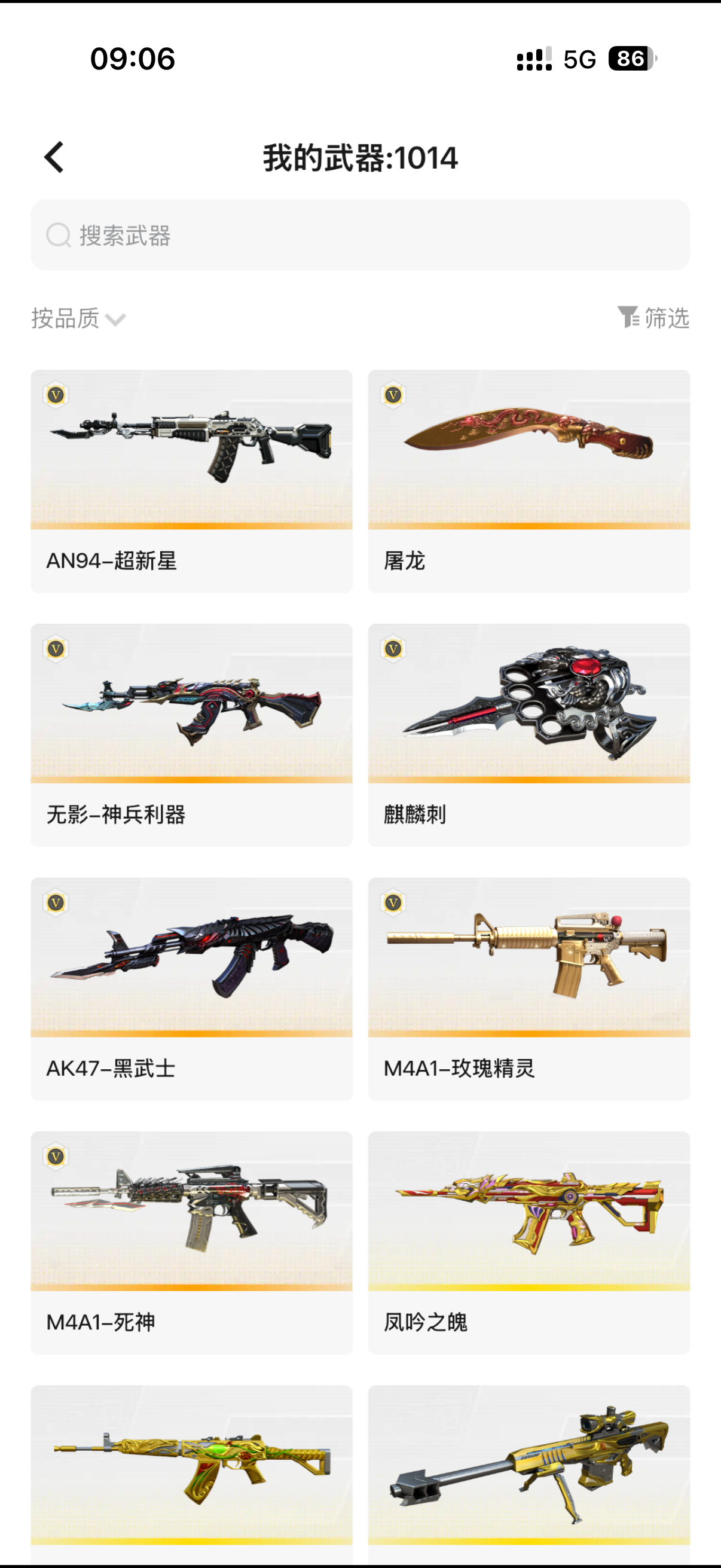Open the 麒麟刺 weapon card
The width and height of the screenshot is (721, 1568).
pyautogui.click(x=528, y=735)
